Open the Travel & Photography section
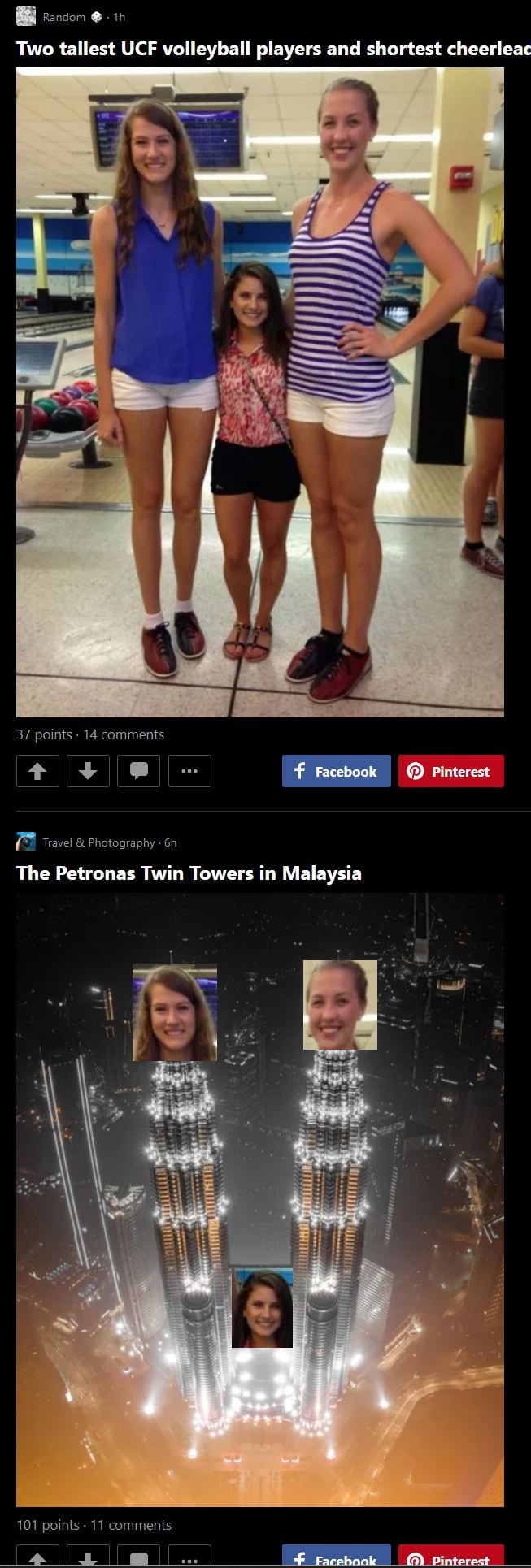 click(98, 842)
